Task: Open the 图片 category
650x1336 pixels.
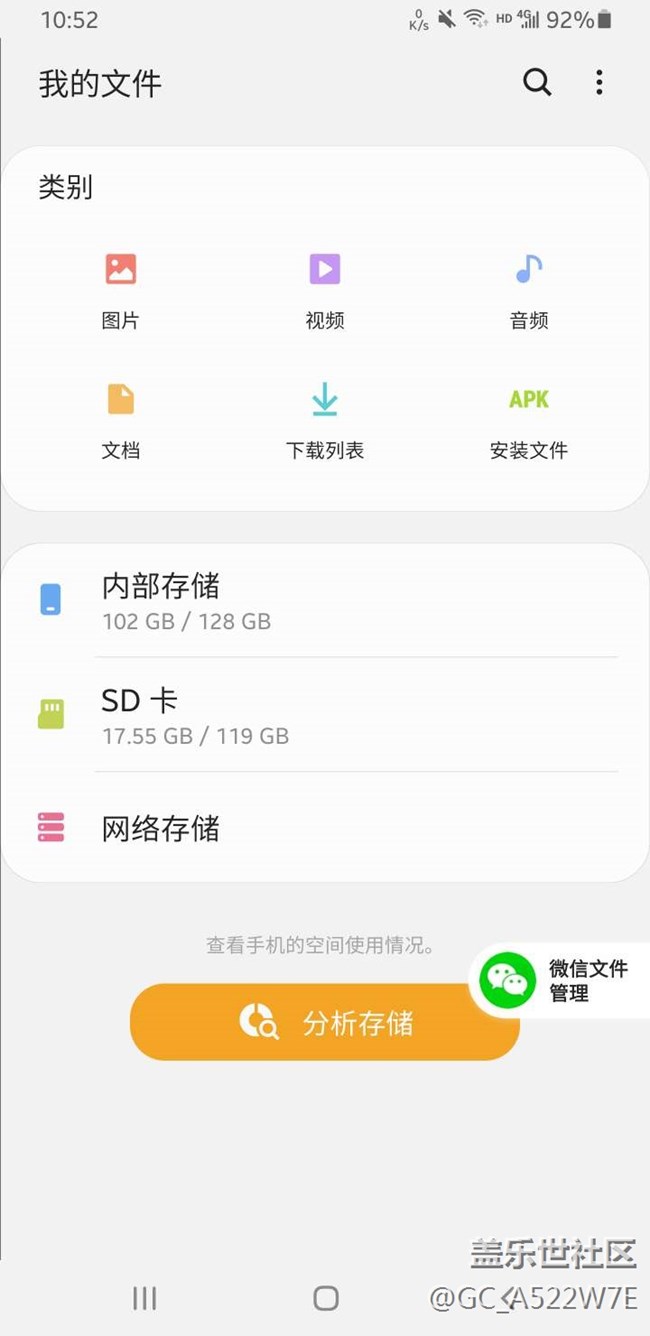Action: coord(121,290)
